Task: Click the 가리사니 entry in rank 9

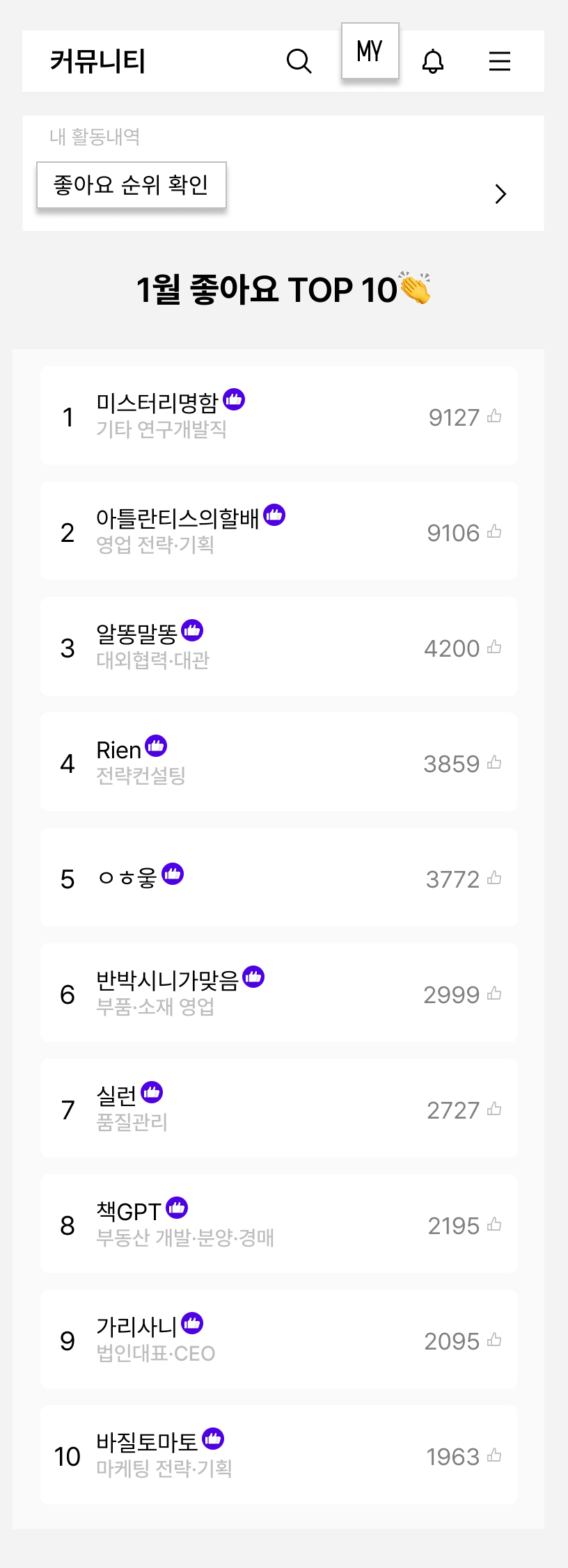Action: pos(136,1324)
